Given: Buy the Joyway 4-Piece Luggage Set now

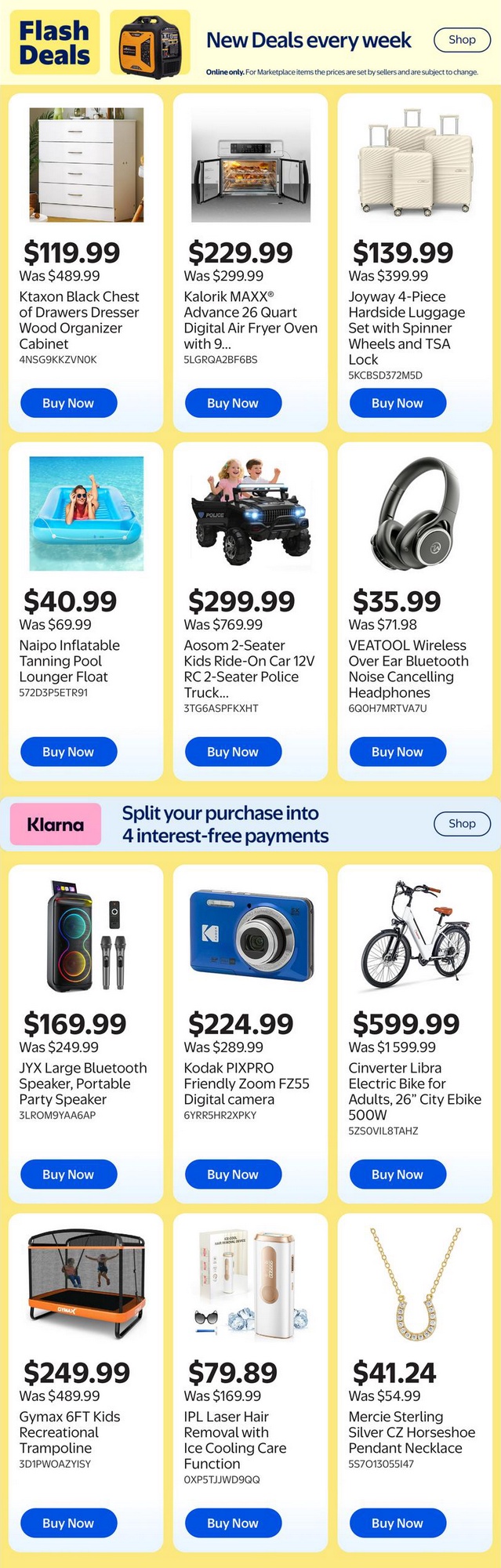Looking at the screenshot, I should pos(398,403).
